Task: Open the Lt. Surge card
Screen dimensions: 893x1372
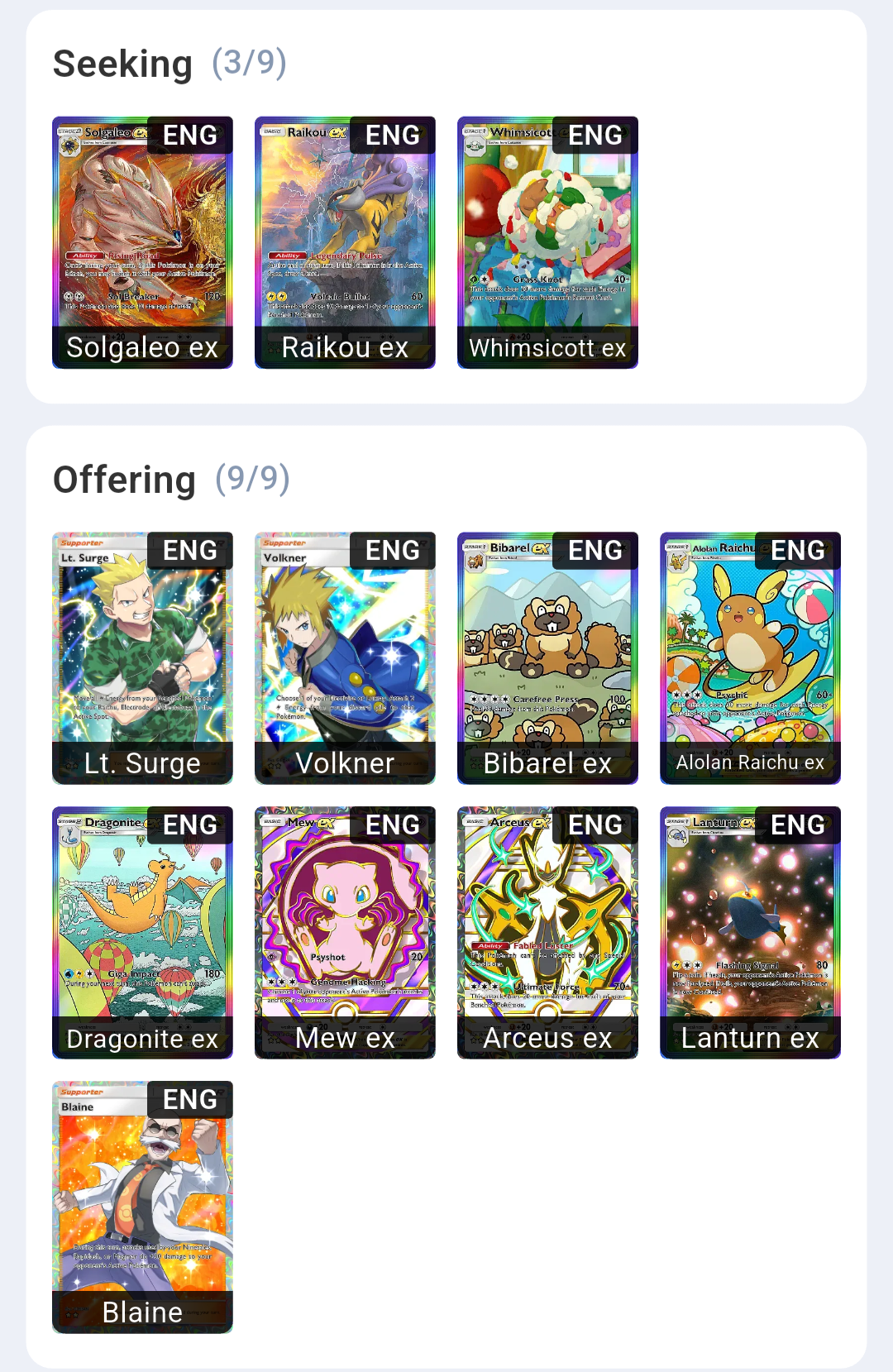Action: (142, 657)
